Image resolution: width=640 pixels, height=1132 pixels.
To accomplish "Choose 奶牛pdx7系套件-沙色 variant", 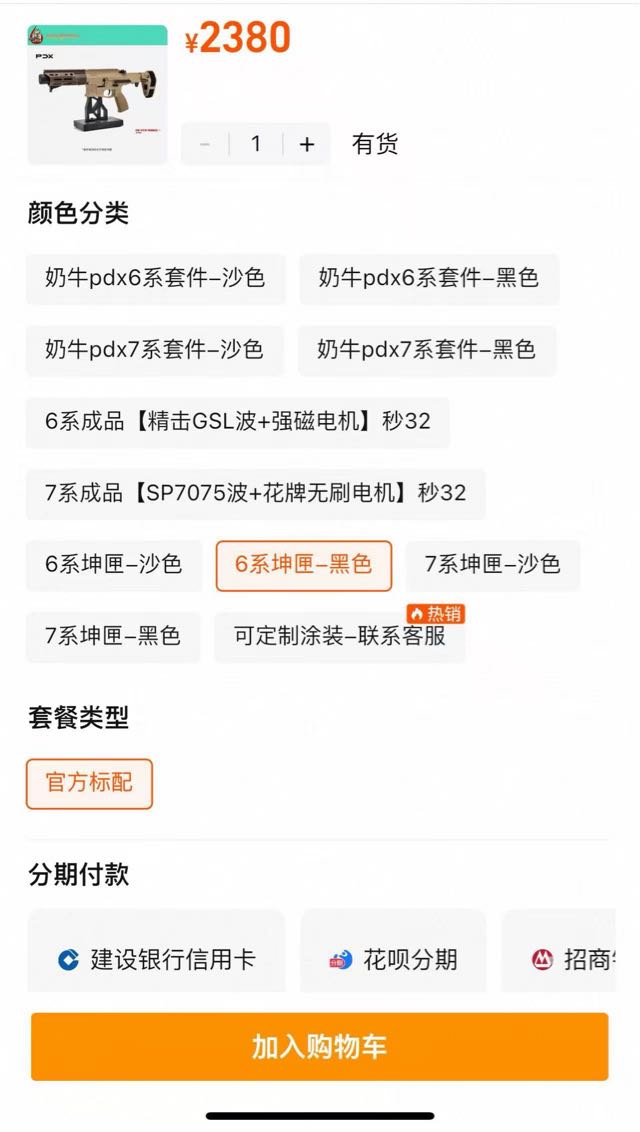I will (x=154, y=350).
